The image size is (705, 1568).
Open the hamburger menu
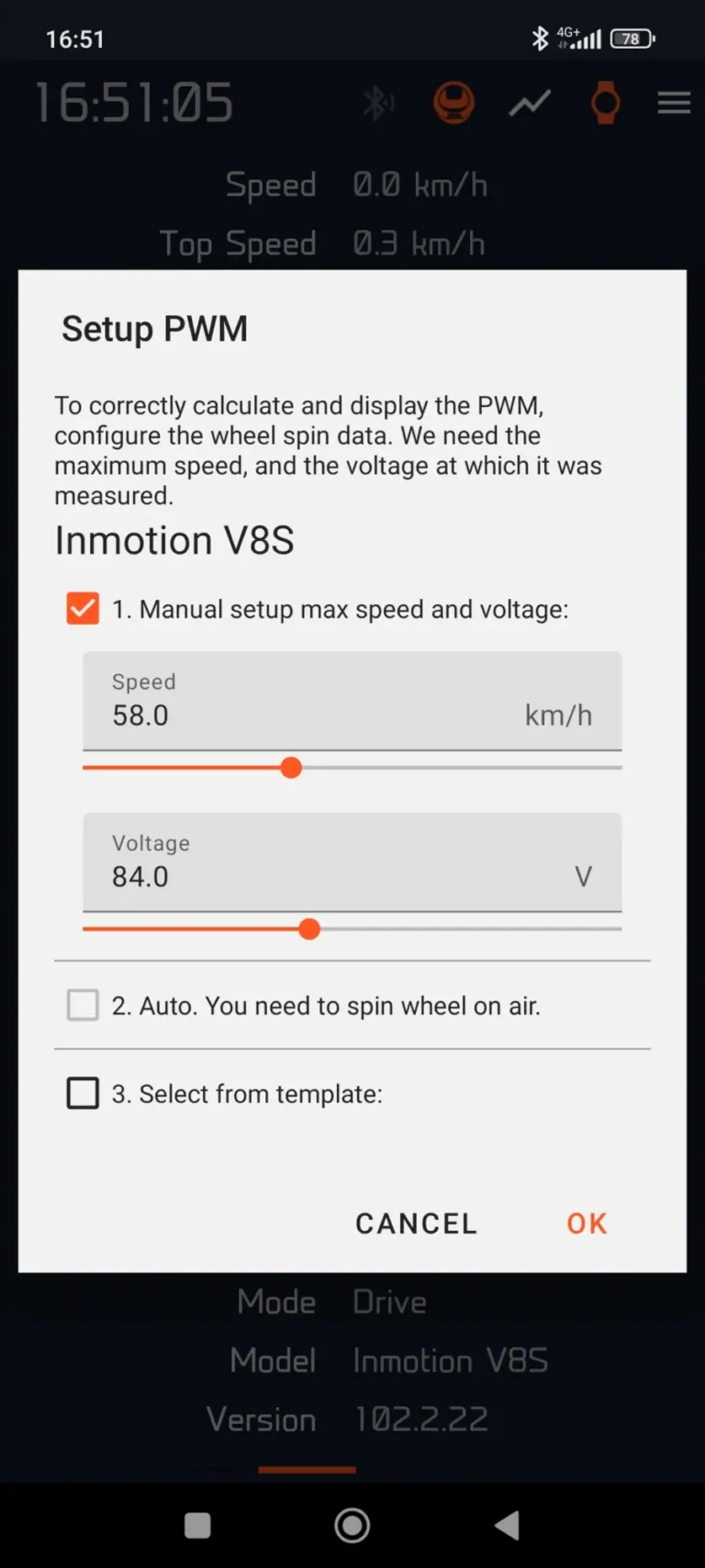click(674, 103)
